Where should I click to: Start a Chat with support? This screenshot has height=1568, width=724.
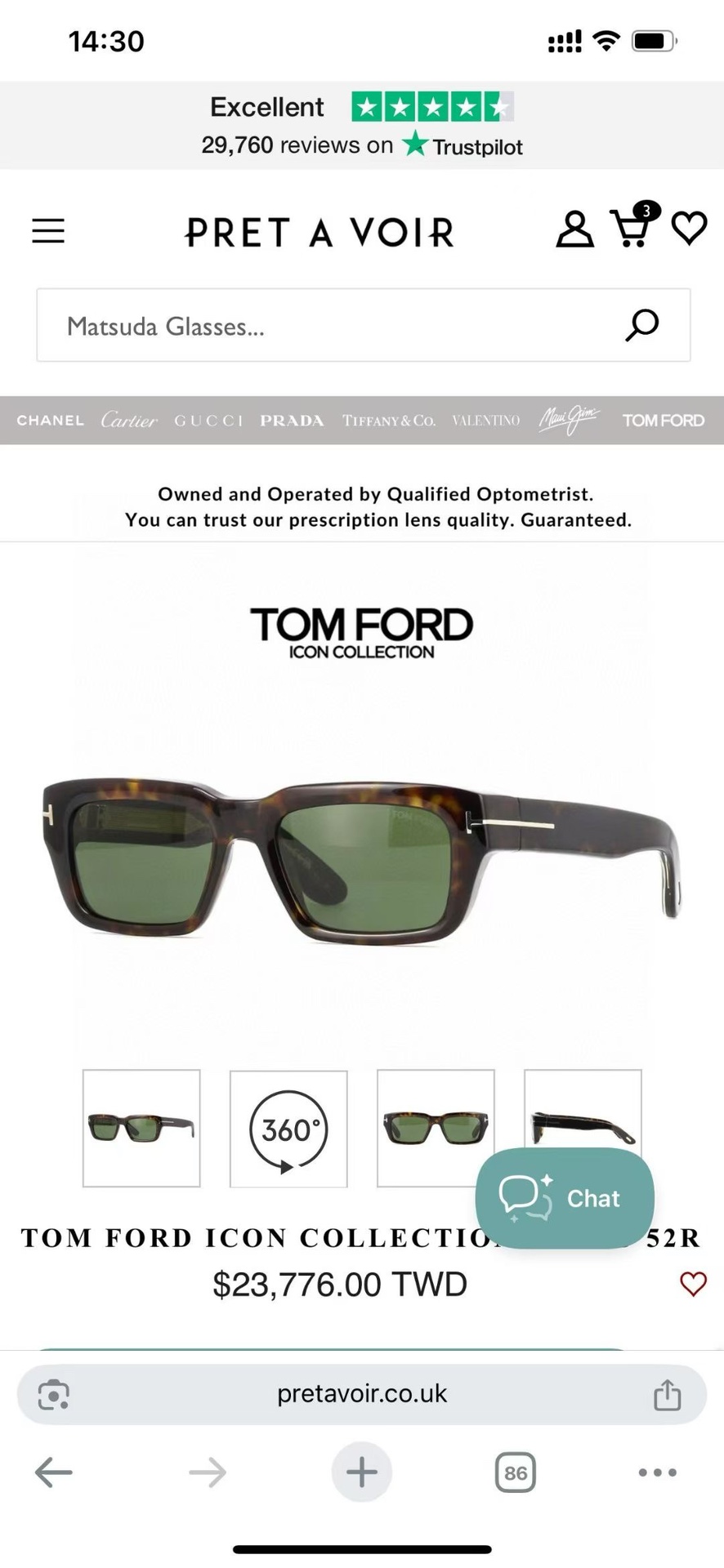pos(565,1198)
